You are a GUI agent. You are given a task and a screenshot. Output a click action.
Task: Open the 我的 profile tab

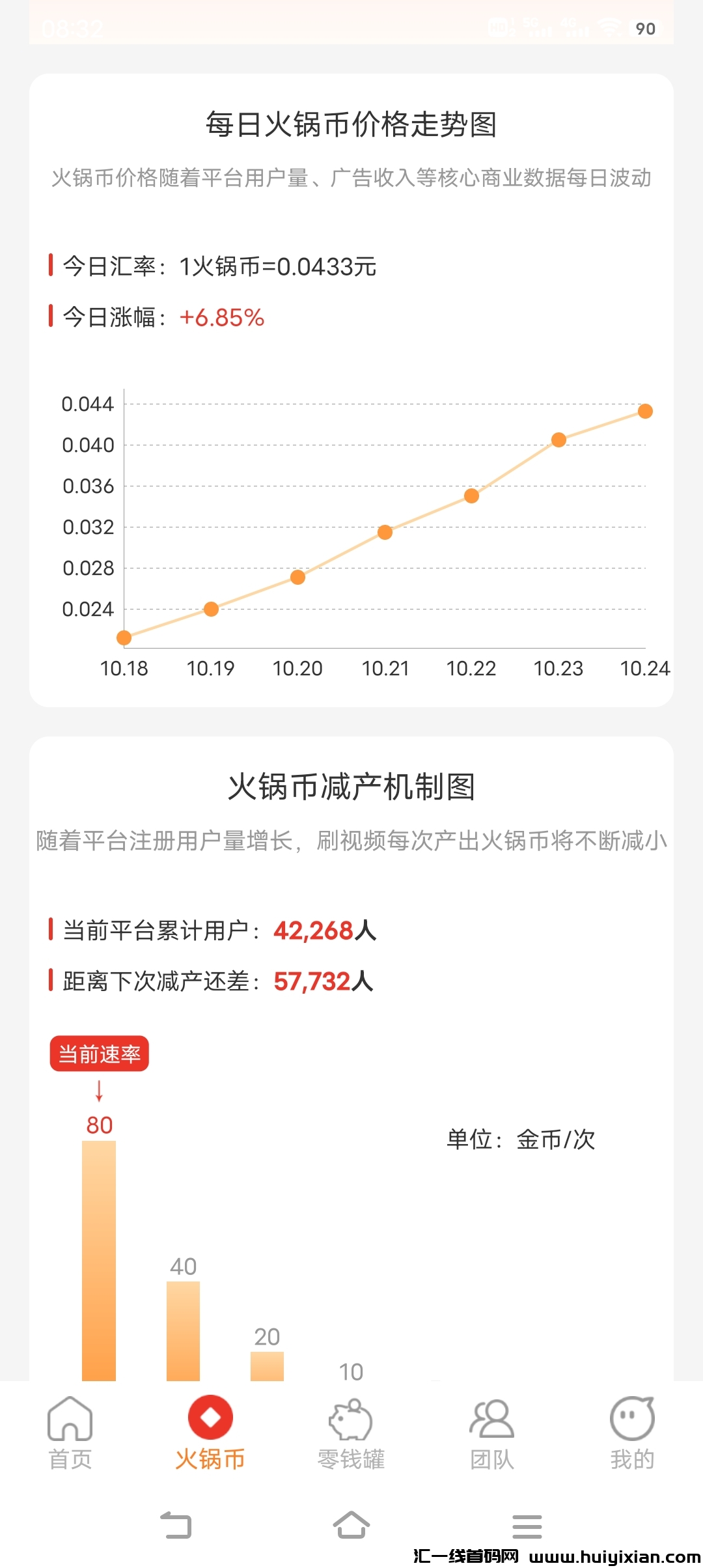point(632,1433)
